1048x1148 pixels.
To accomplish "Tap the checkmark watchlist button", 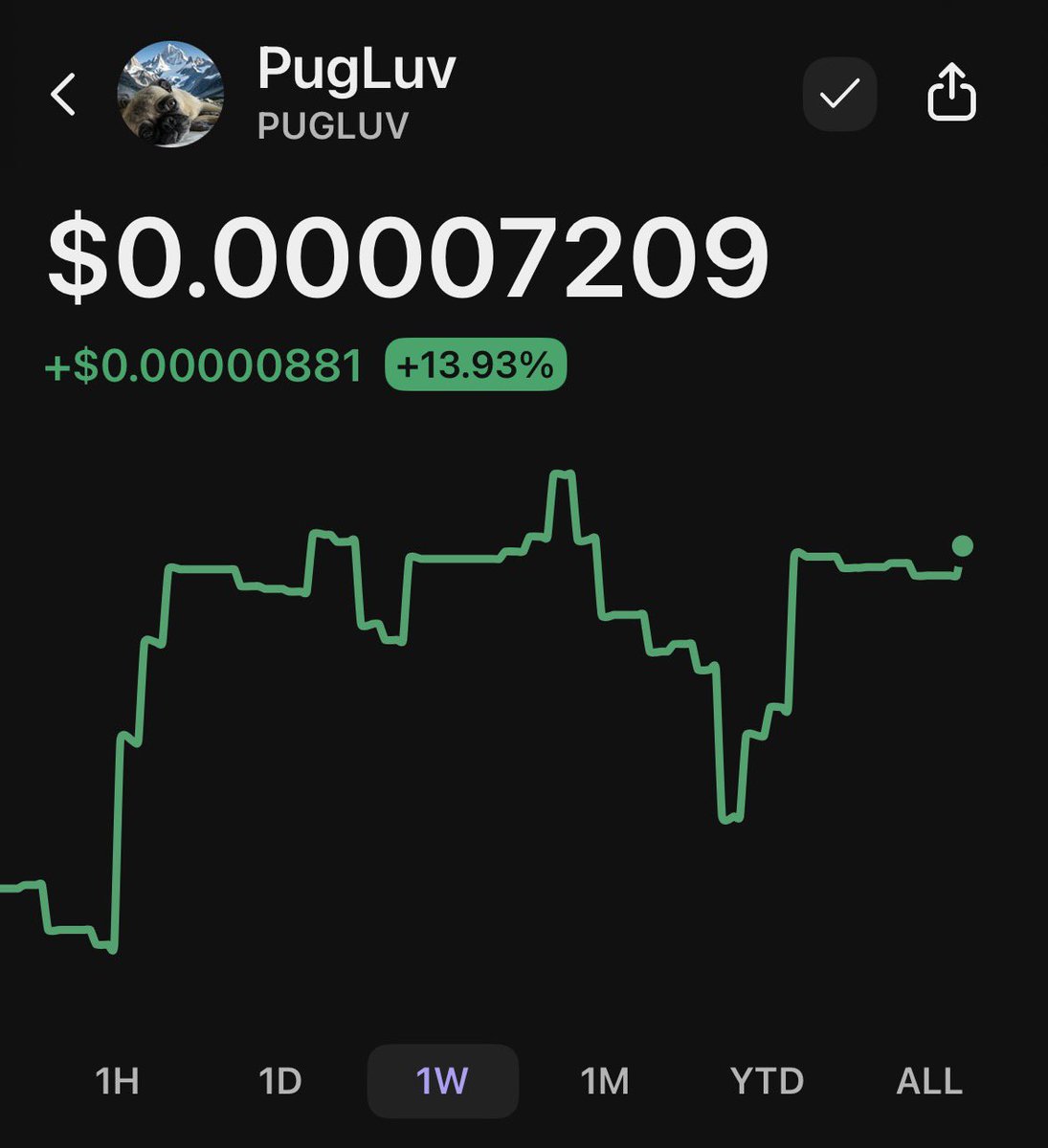I will click(x=839, y=94).
